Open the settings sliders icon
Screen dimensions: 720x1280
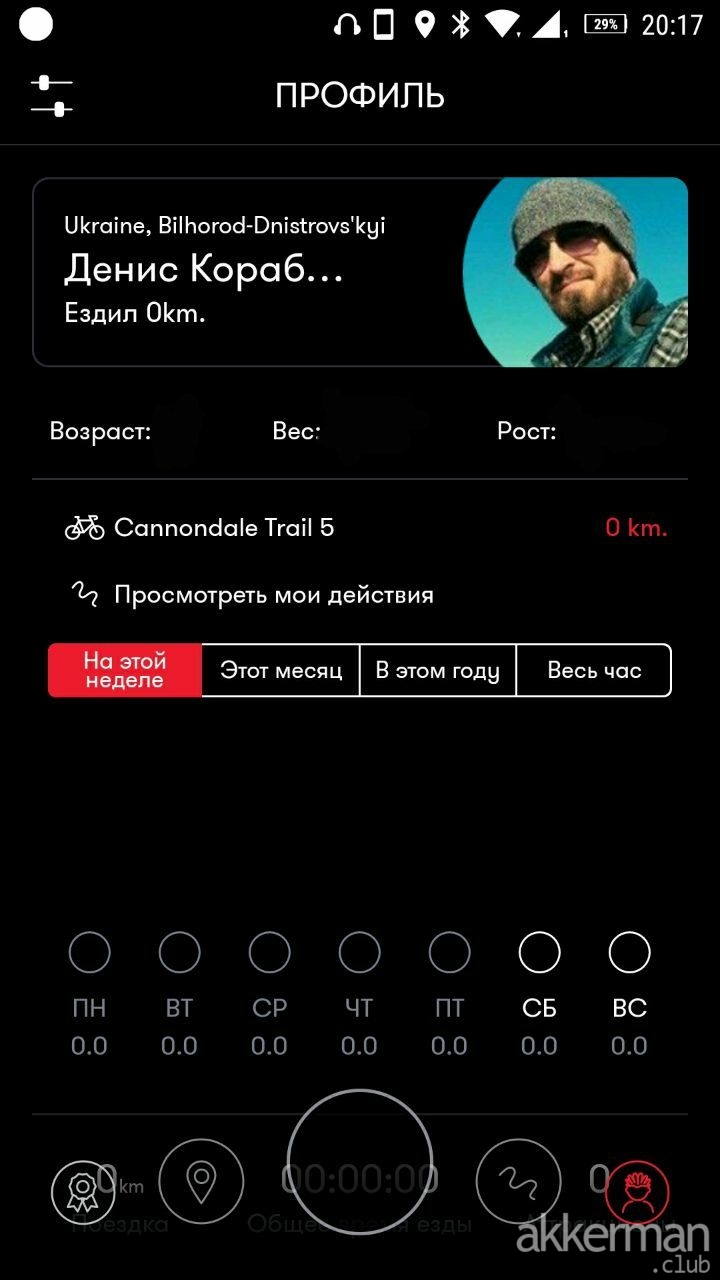click(52, 96)
